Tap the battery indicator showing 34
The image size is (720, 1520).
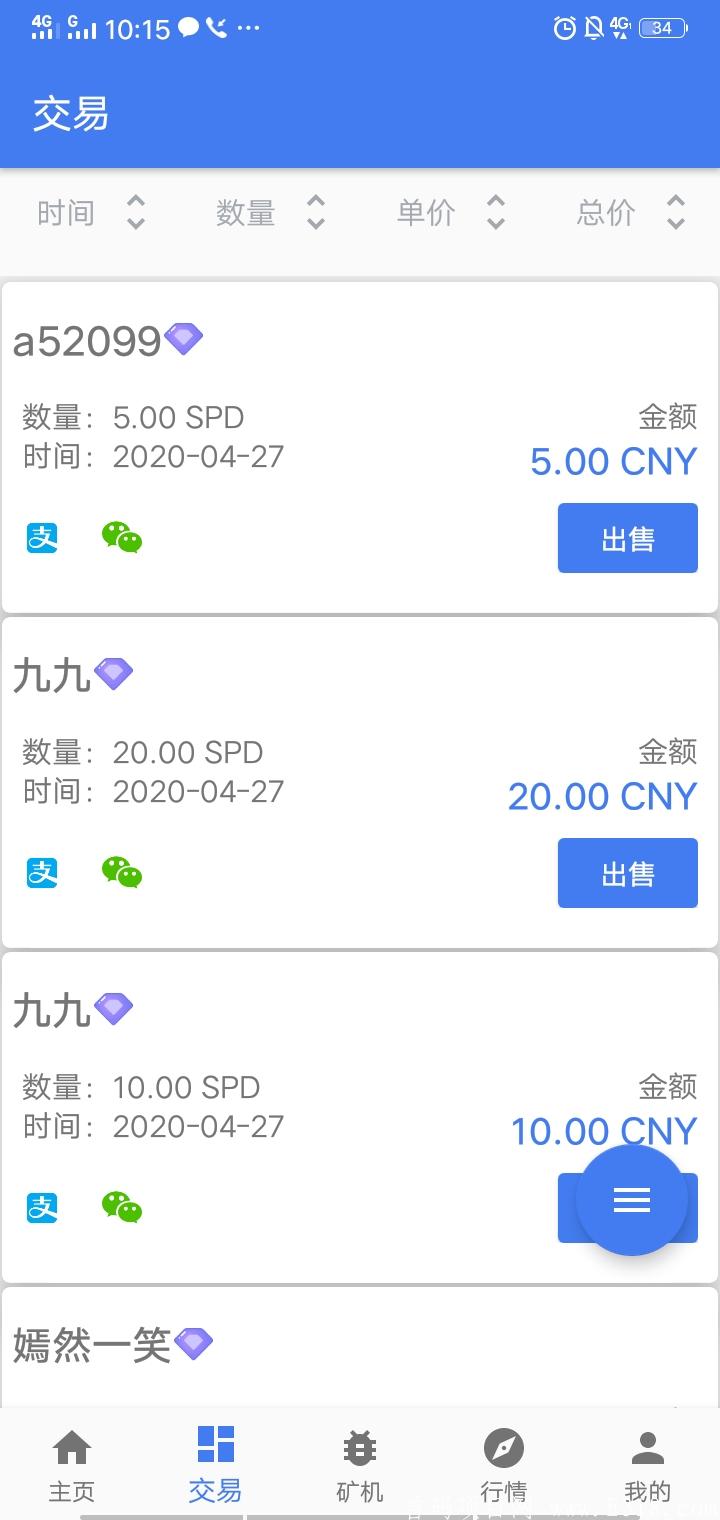click(x=661, y=27)
